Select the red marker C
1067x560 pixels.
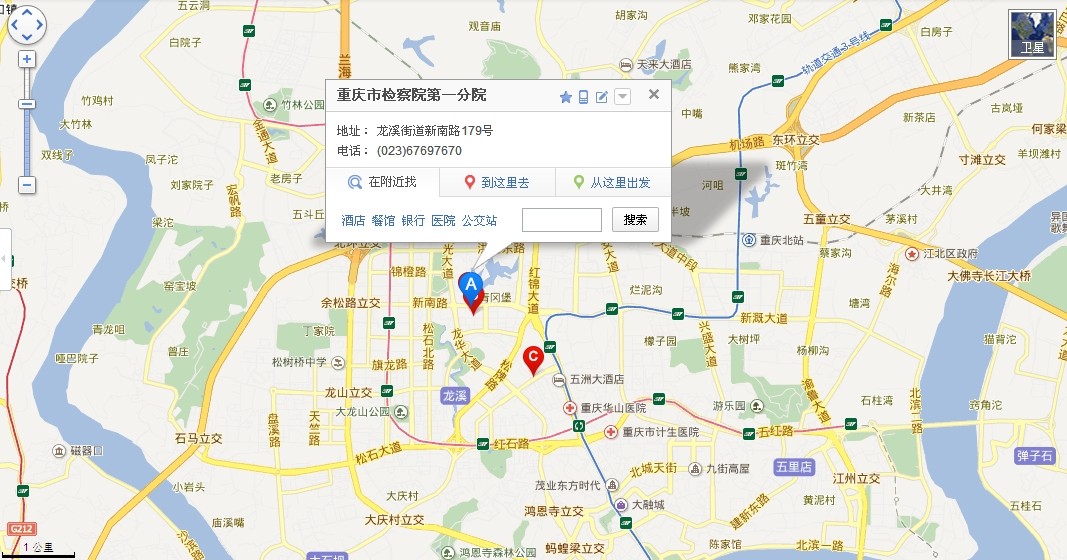(534, 357)
